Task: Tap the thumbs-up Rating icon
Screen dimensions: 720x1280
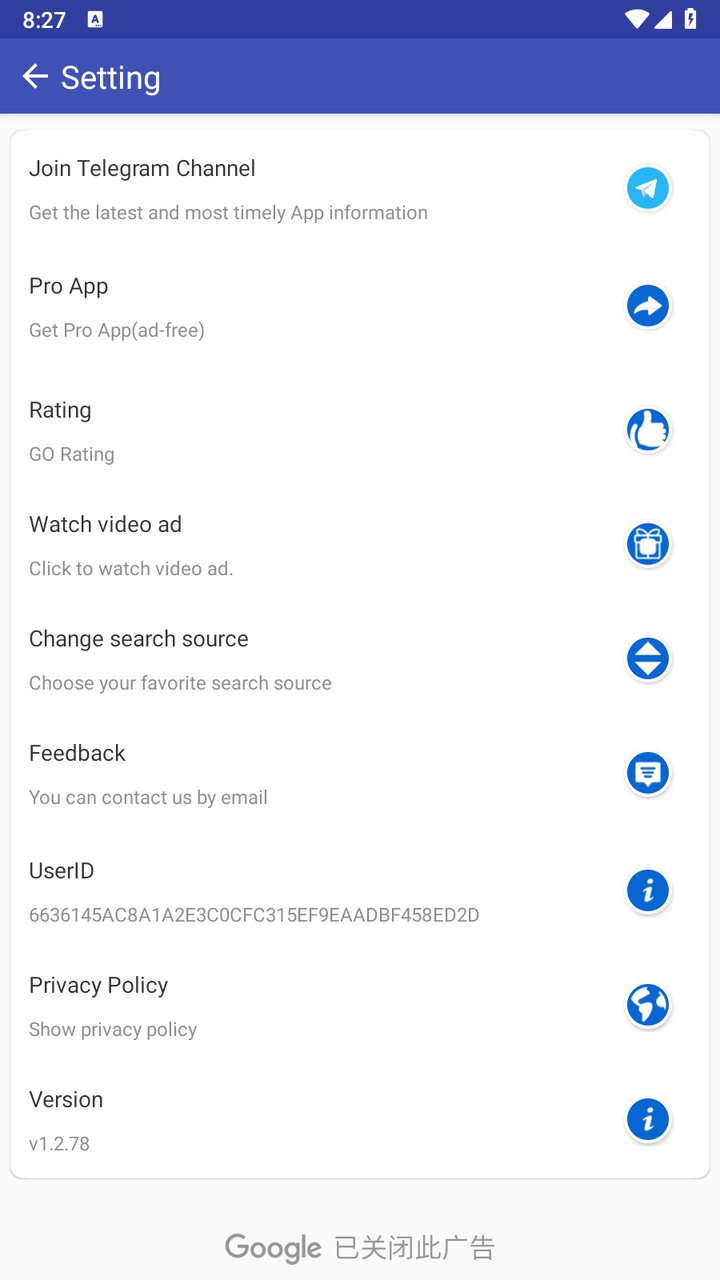Action: click(x=648, y=429)
